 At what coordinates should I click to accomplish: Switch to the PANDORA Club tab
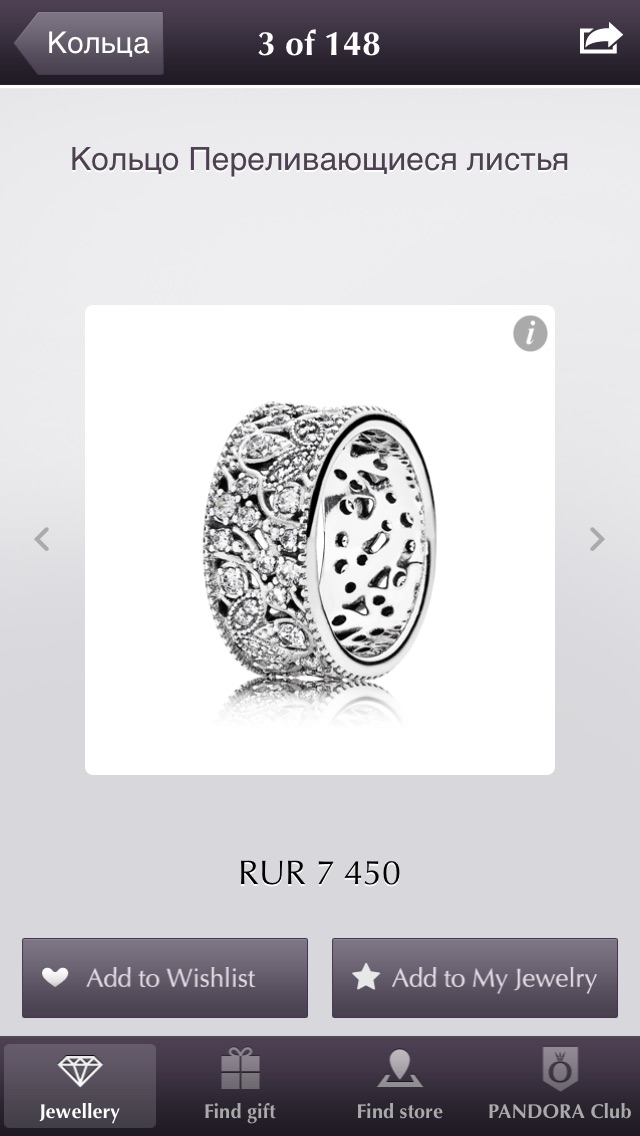[x=560, y=1085]
